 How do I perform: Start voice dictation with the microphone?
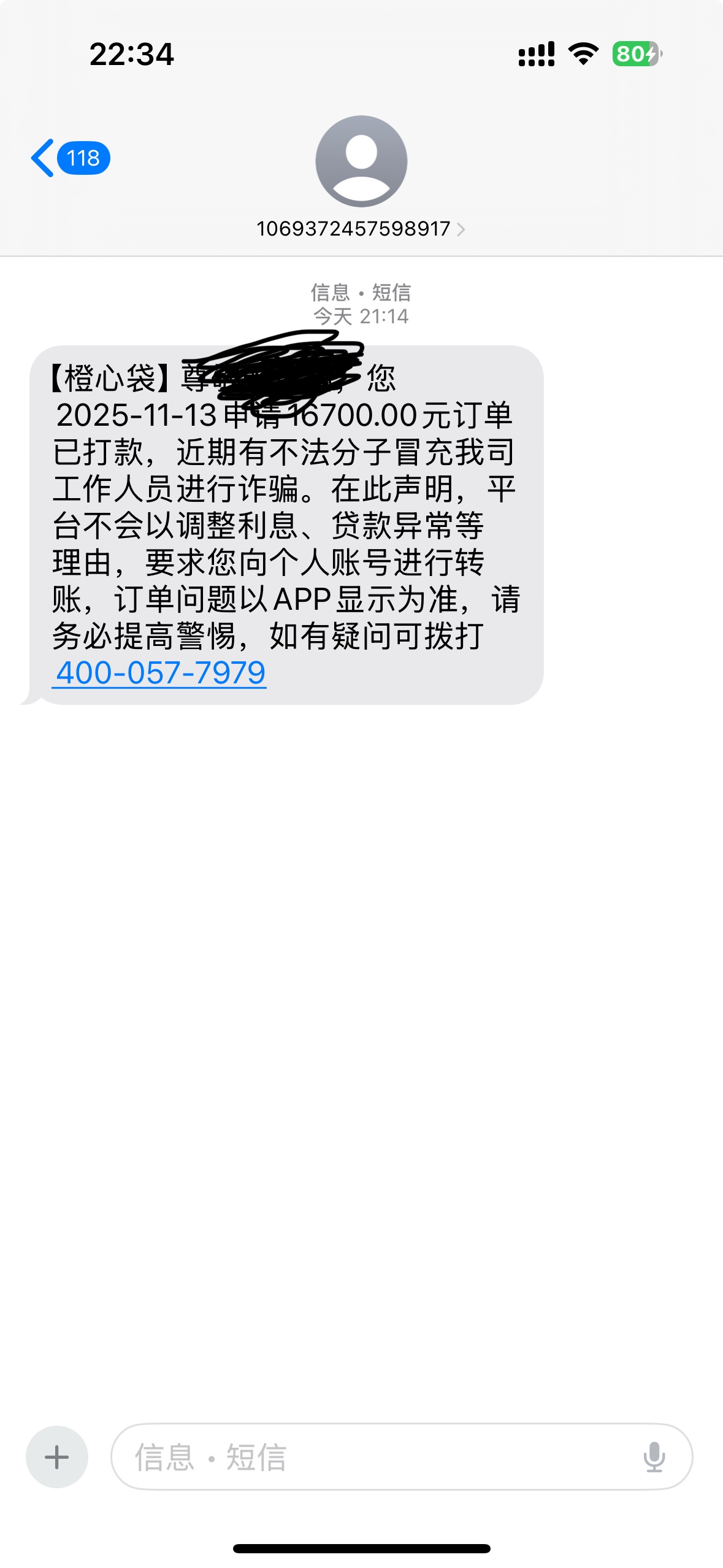pyautogui.click(x=654, y=1457)
